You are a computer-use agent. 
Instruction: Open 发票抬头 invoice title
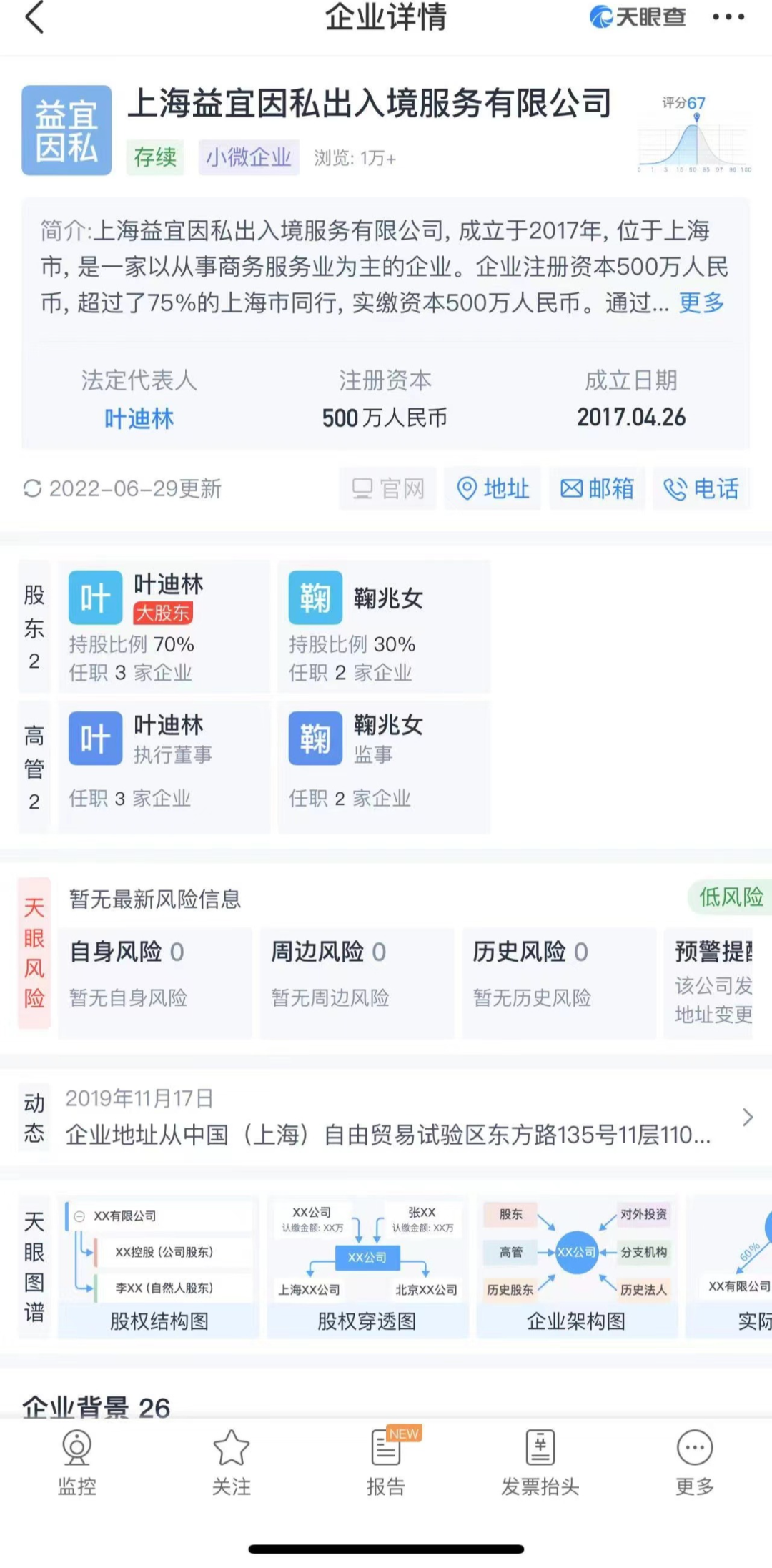(x=540, y=1463)
